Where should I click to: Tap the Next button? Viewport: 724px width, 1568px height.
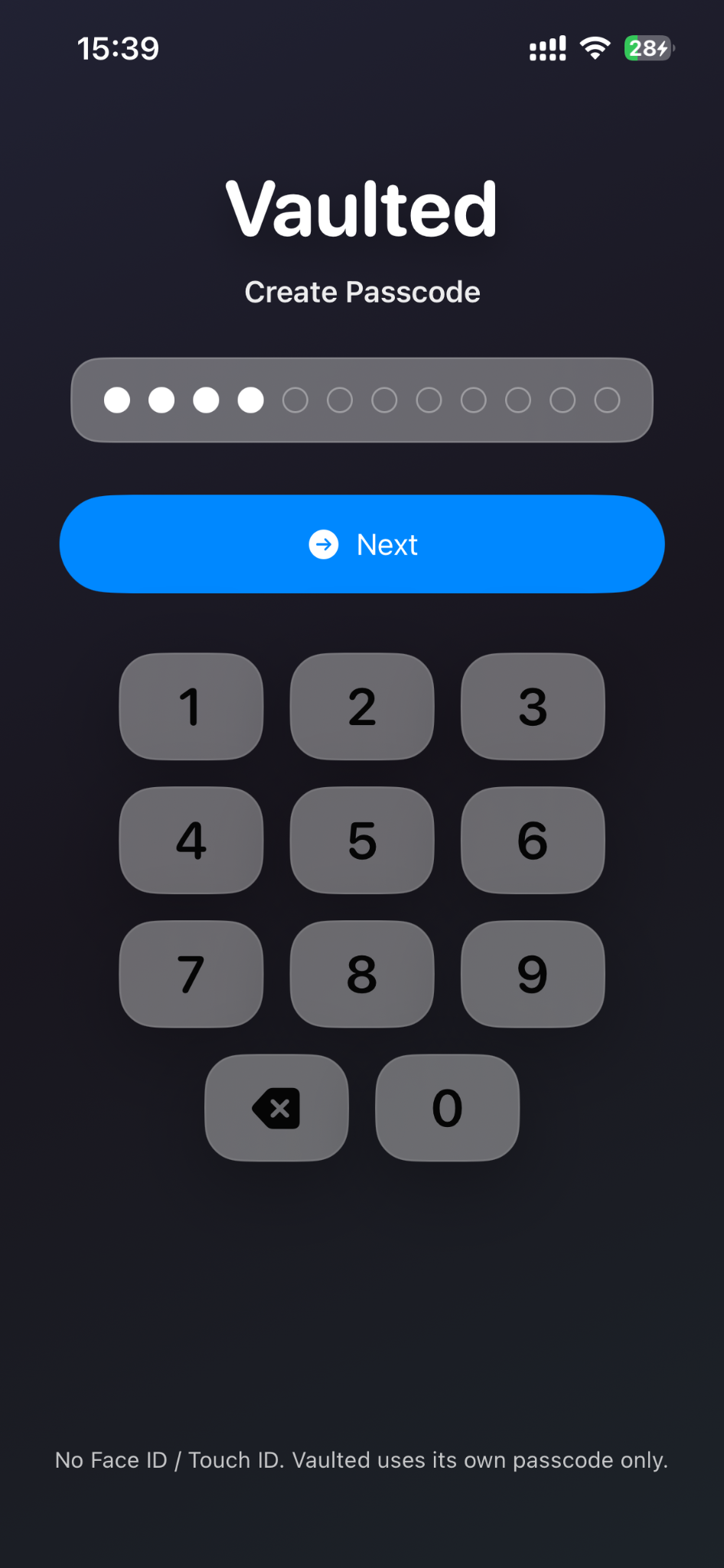[x=362, y=544]
